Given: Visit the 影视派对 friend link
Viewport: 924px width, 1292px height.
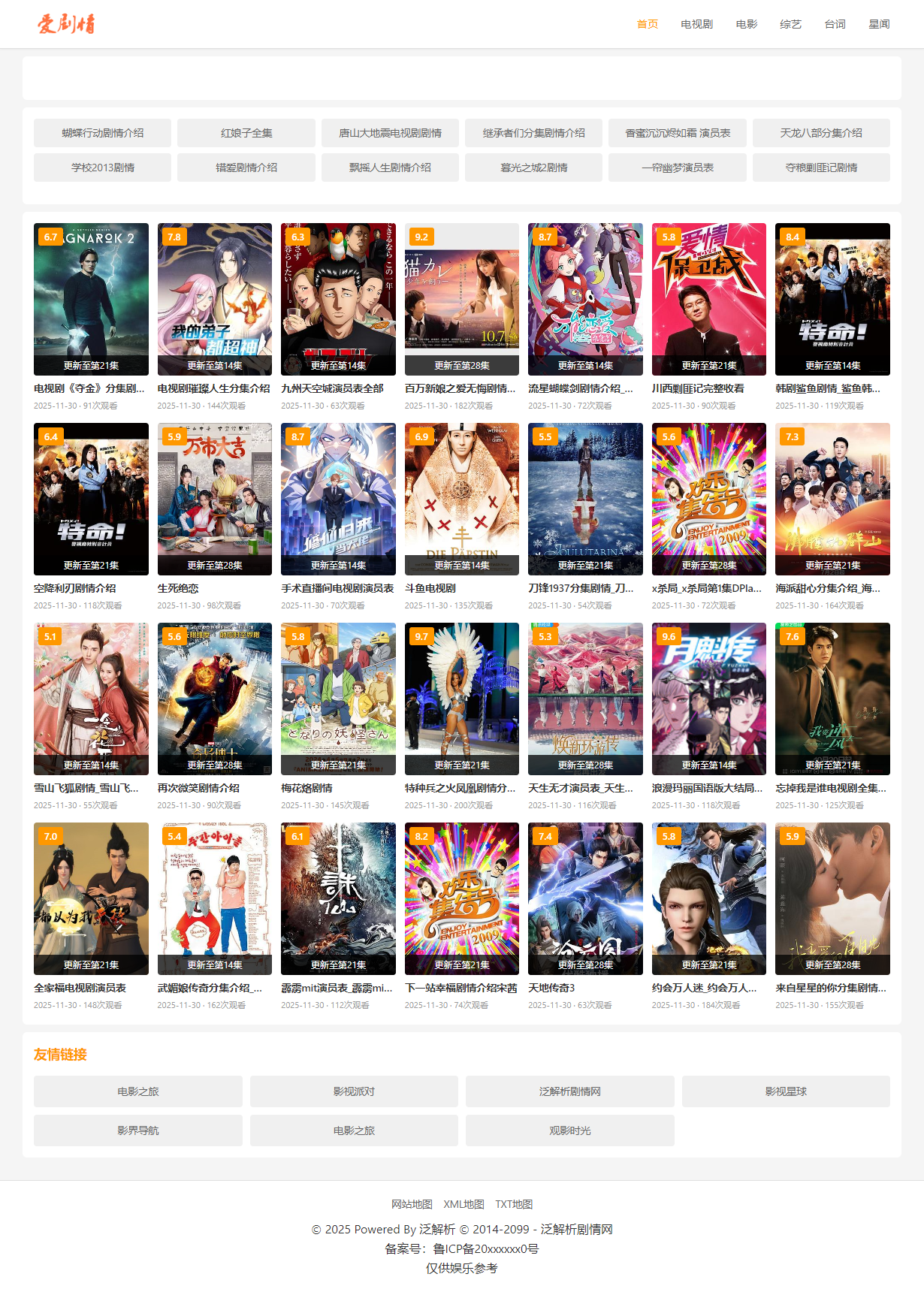Looking at the screenshot, I should click(x=354, y=1091).
